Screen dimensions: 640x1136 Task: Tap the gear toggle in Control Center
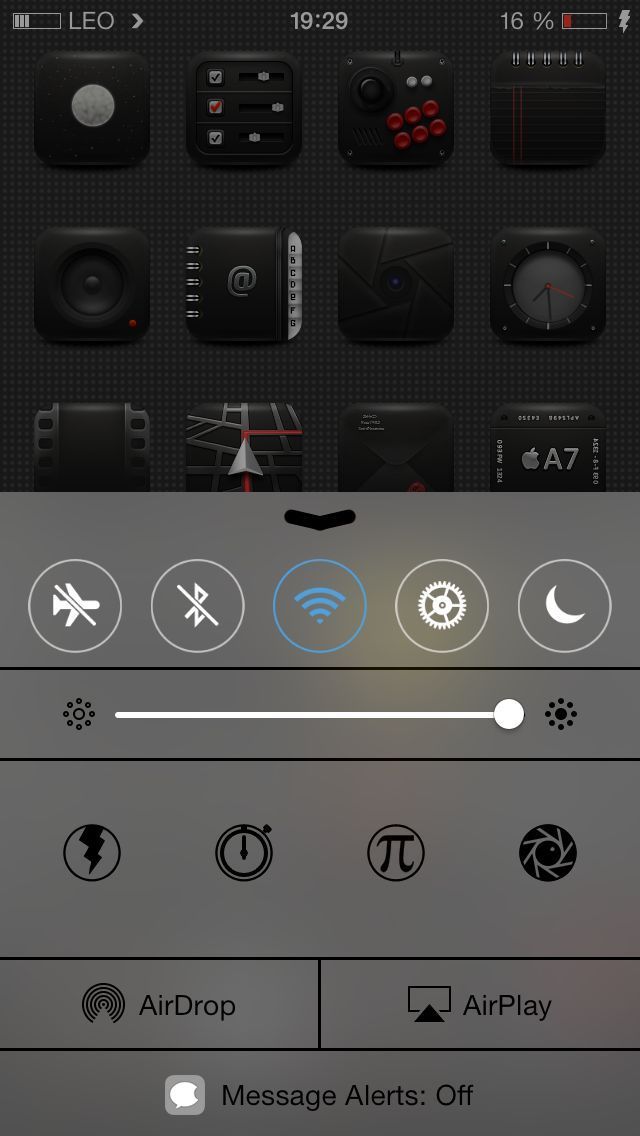tap(442, 606)
